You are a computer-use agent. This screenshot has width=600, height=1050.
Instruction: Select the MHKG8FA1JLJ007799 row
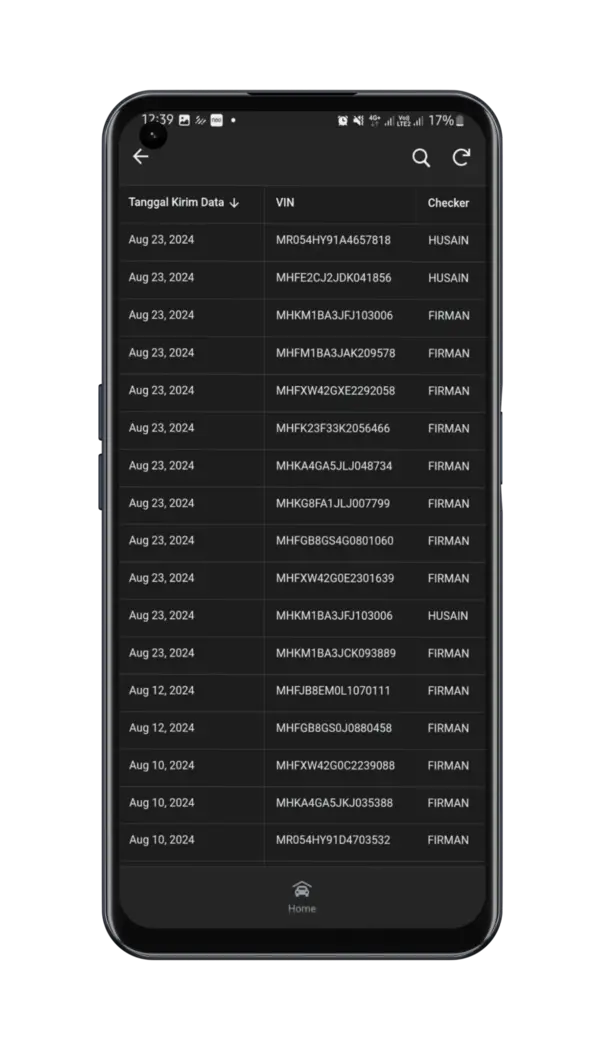(x=333, y=503)
